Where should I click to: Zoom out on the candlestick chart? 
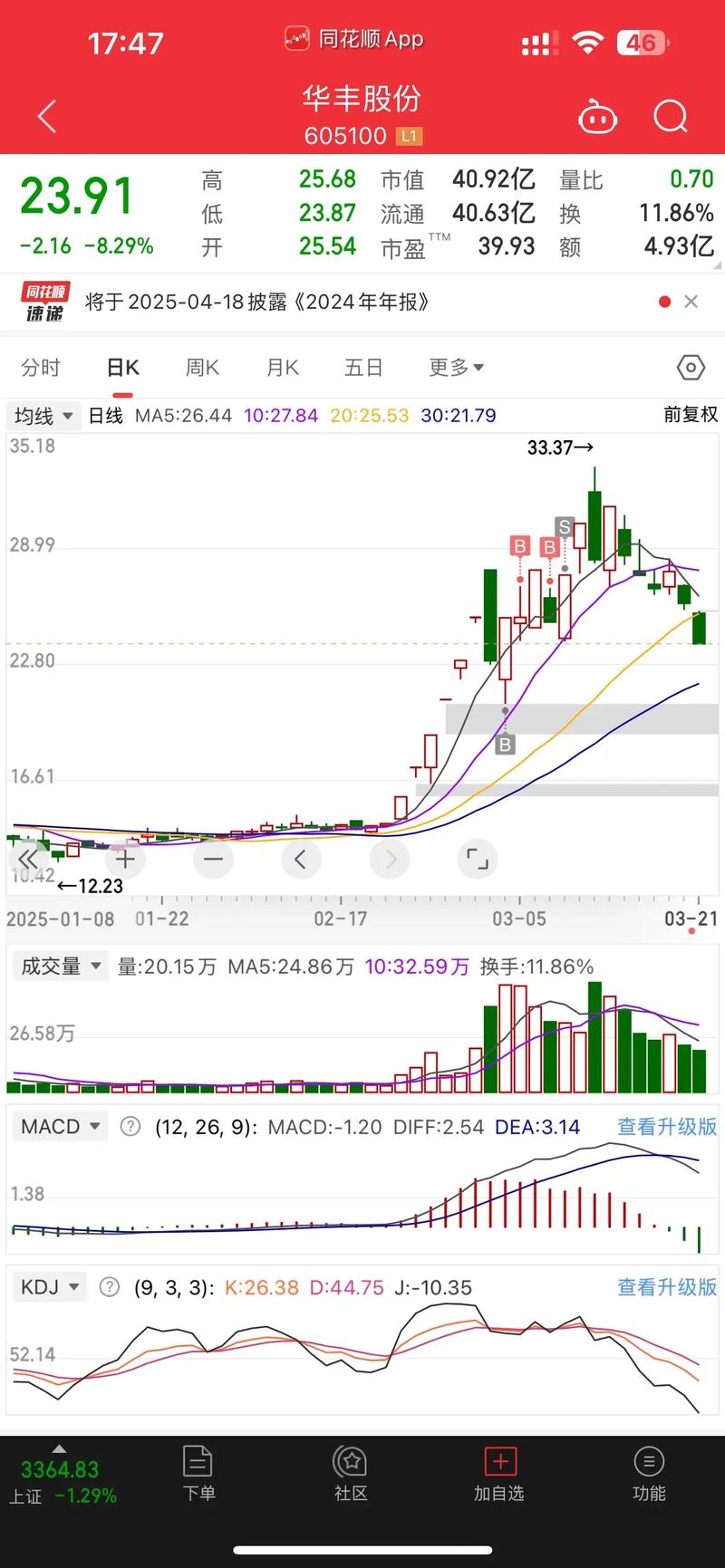coord(213,859)
